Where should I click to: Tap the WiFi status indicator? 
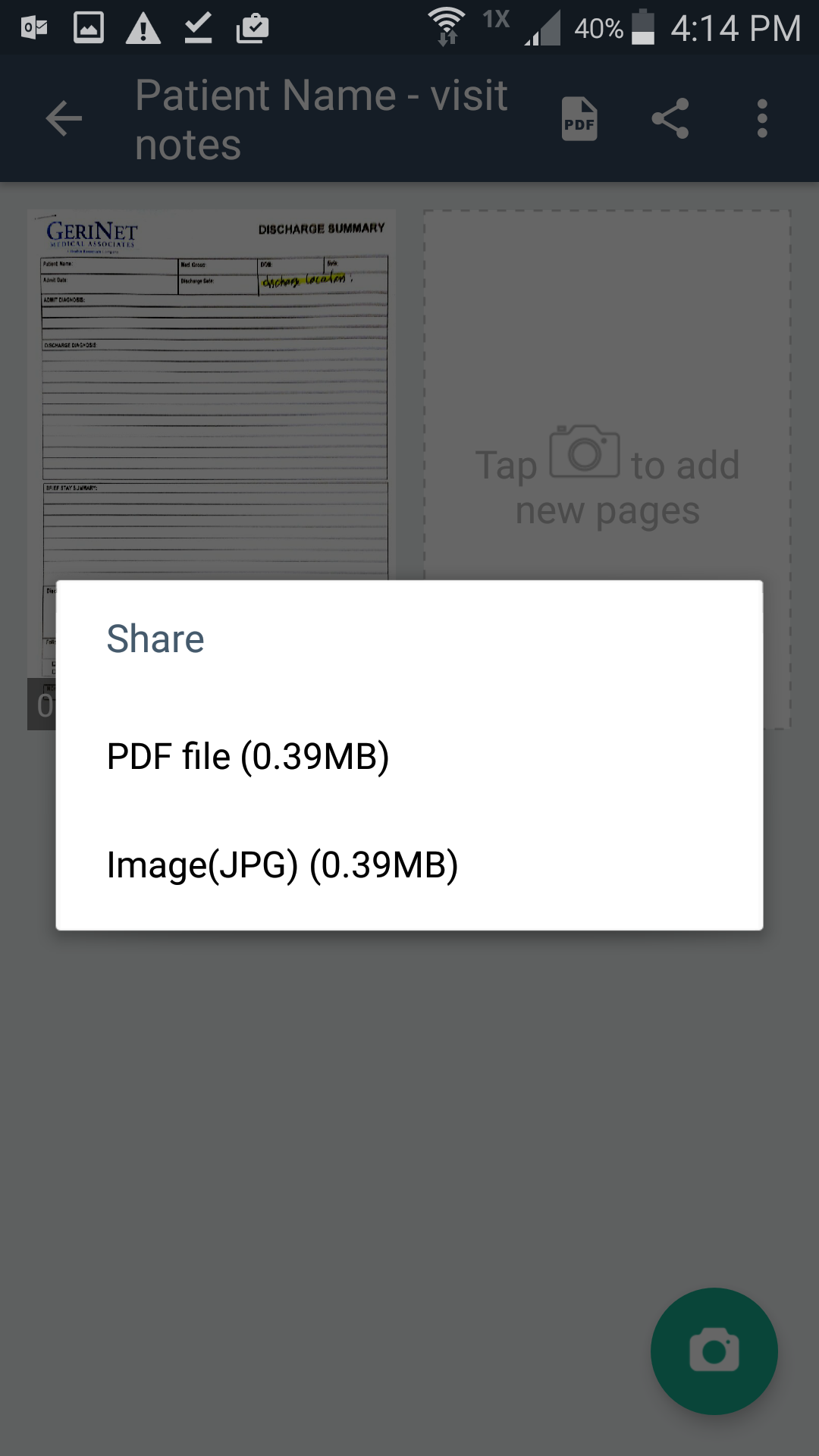pyautogui.click(x=446, y=25)
